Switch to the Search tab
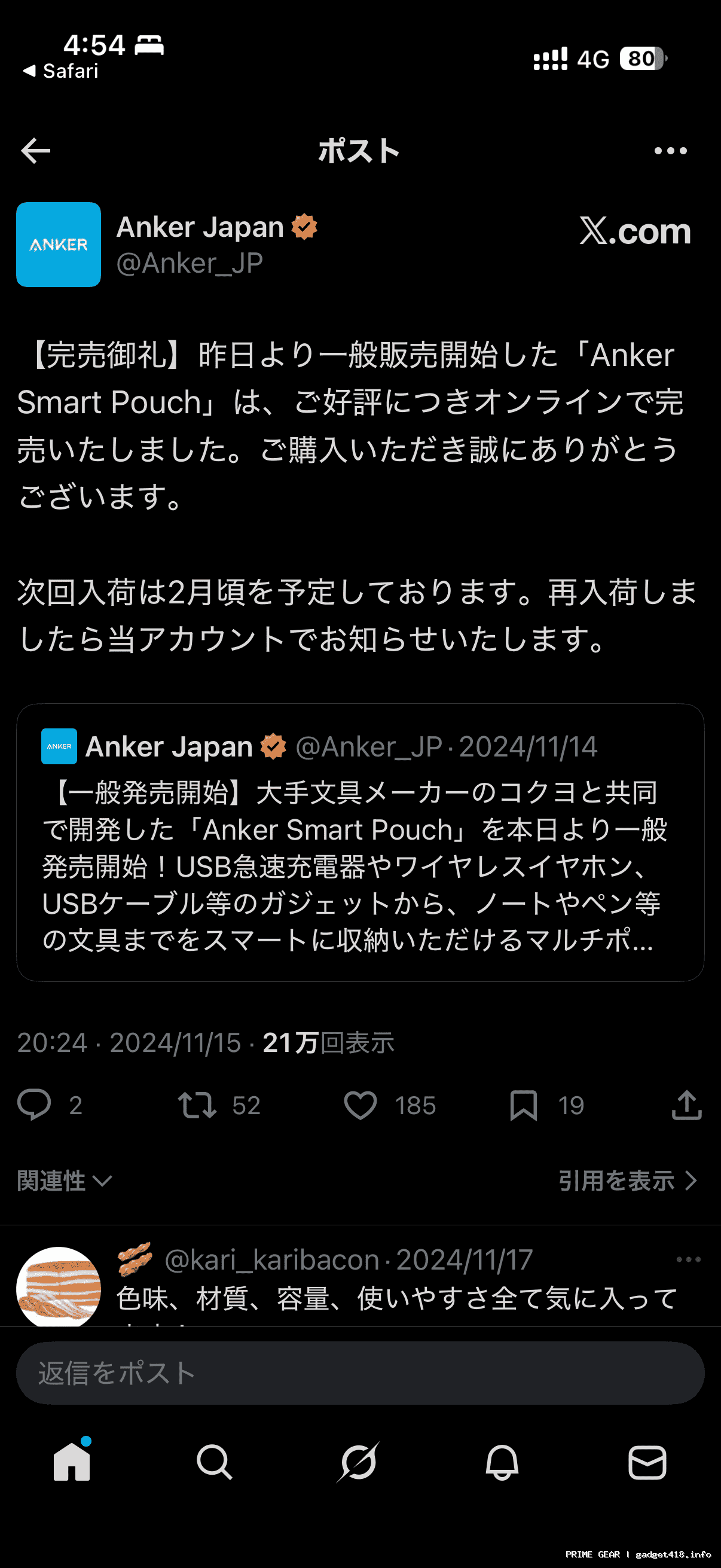 [x=214, y=1462]
